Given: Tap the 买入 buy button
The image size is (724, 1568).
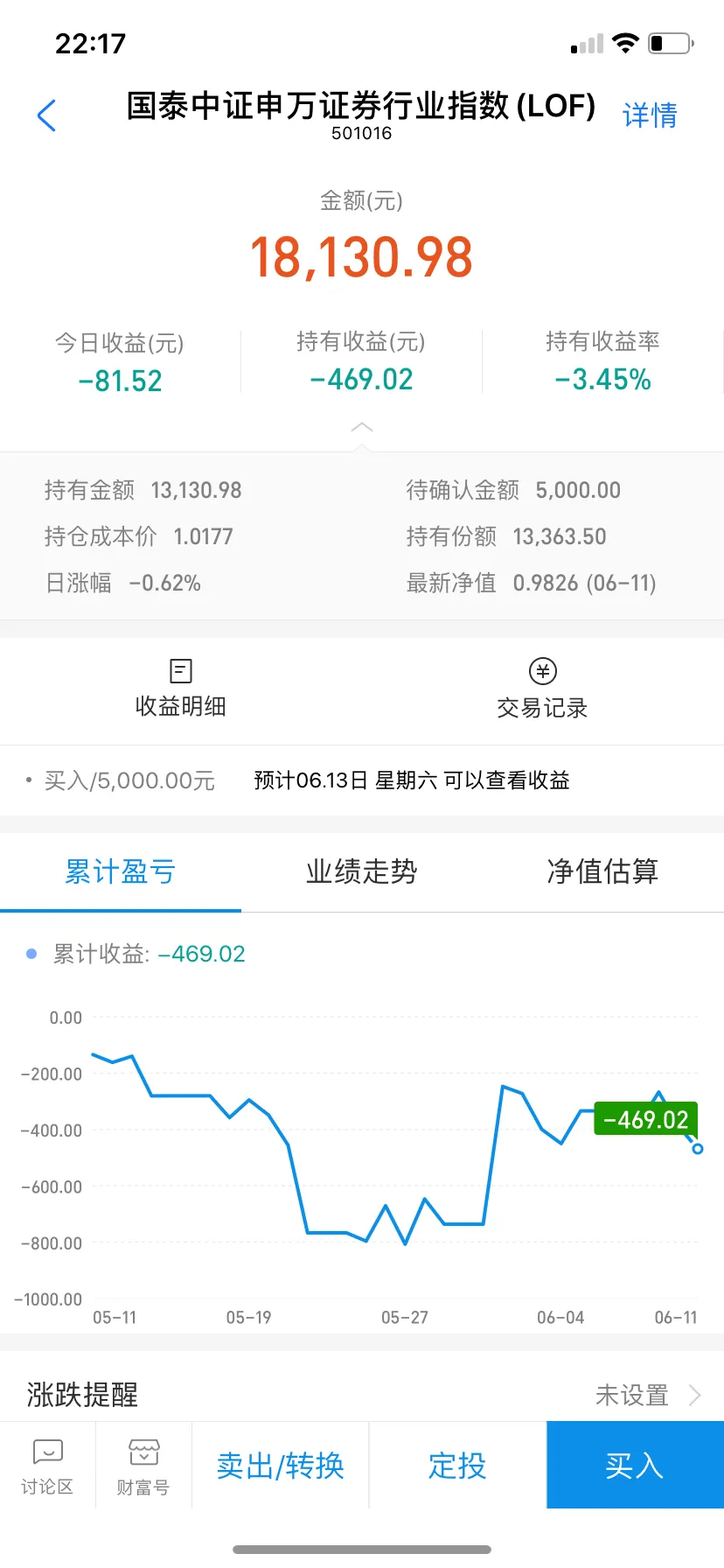Looking at the screenshot, I should tap(634, 1465).
